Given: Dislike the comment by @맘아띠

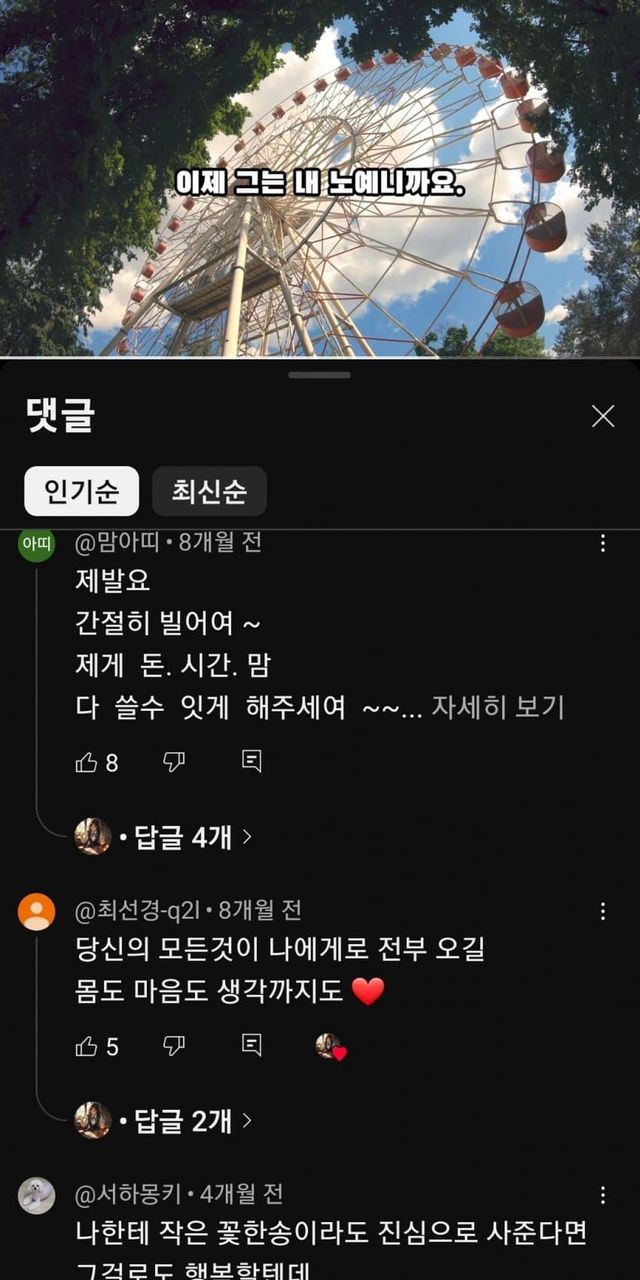Looking at the screenshot, I should (174, 763).
